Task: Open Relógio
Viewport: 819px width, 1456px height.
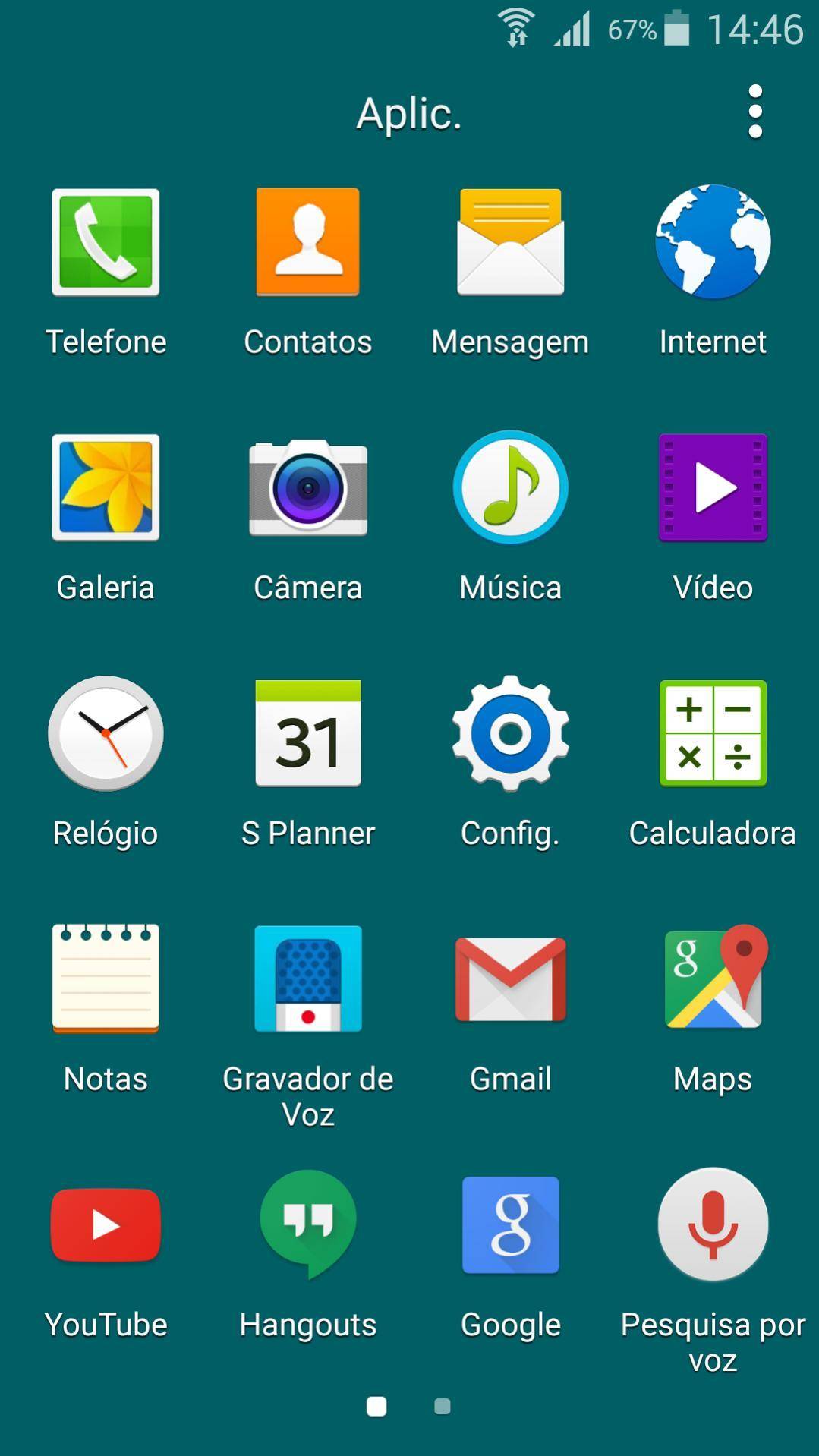Action: click(x=106, y=733)
